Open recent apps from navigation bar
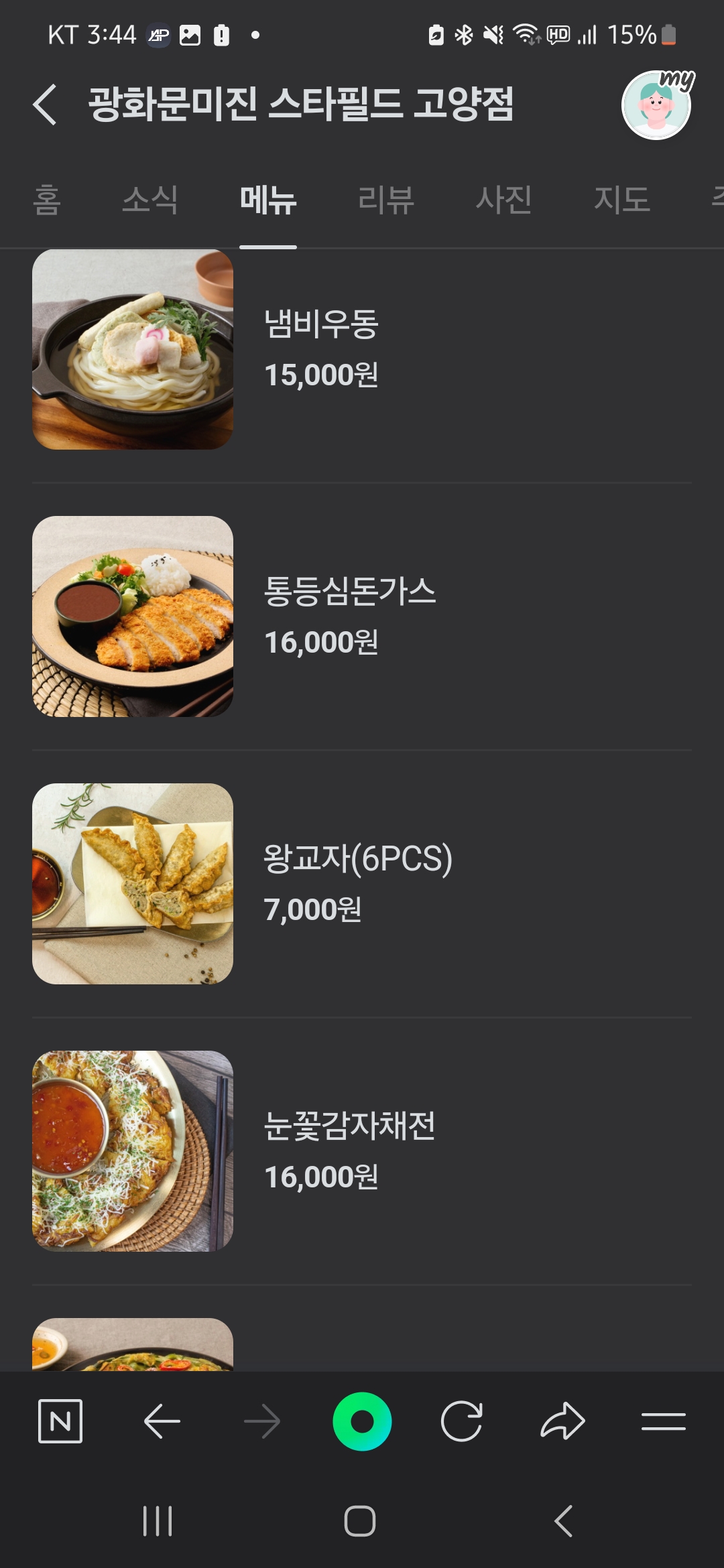 158,1521
